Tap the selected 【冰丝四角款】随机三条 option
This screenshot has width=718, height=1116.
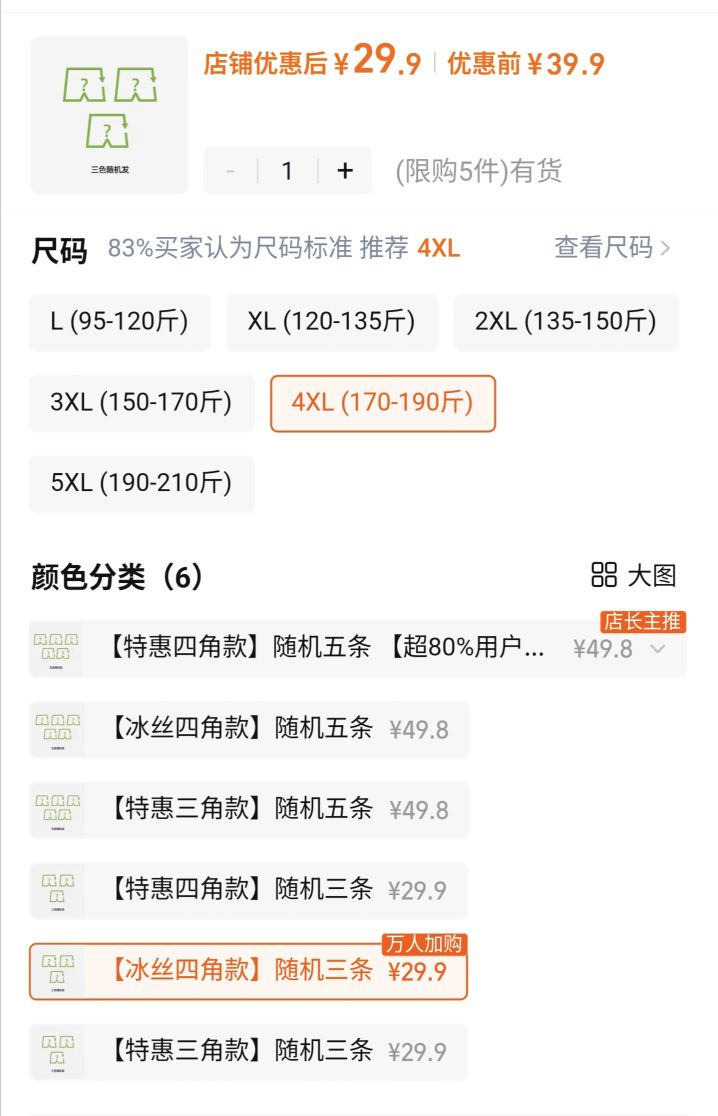[248, 972]
